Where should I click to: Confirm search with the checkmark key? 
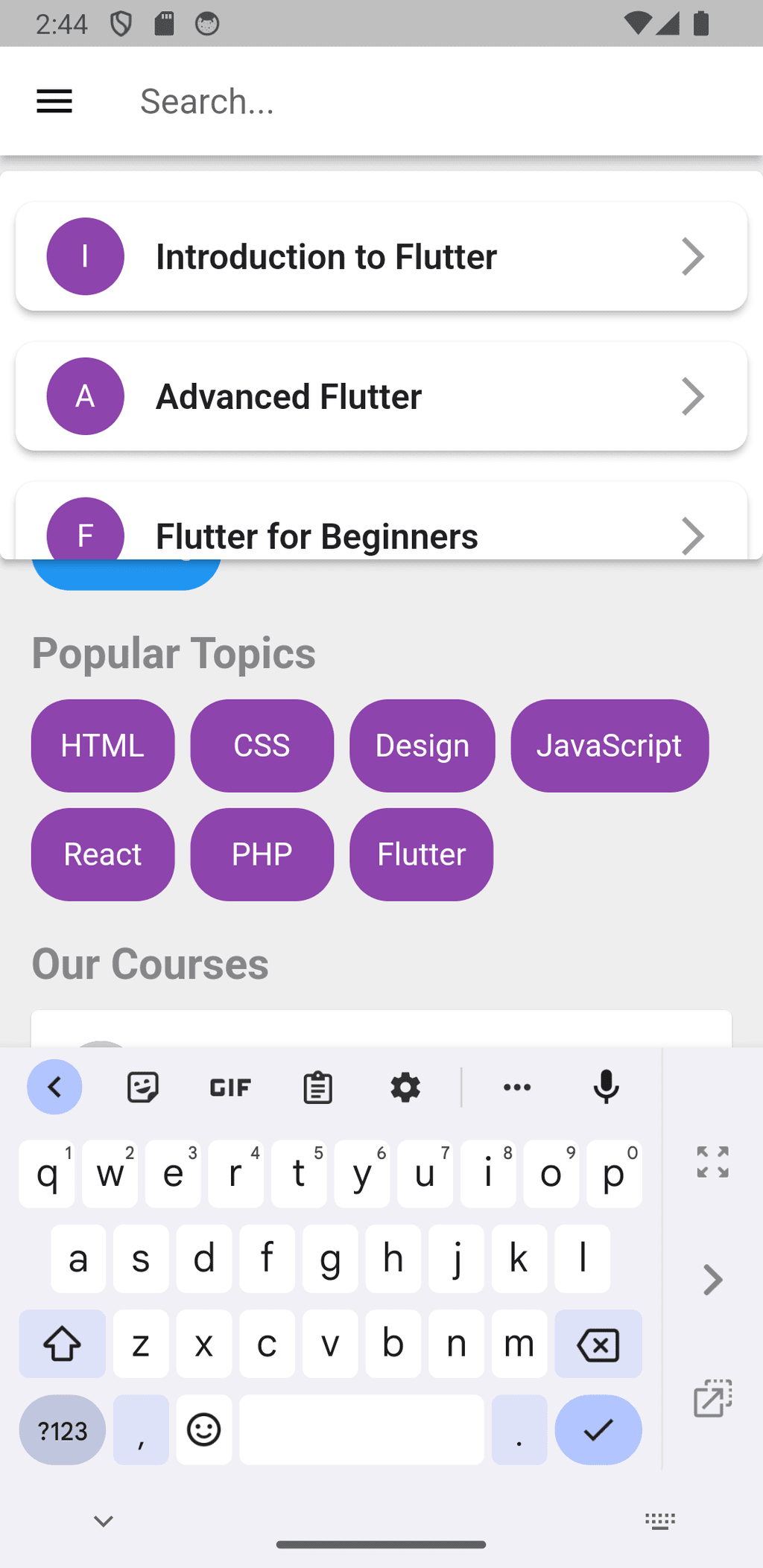pos(598,1429)
